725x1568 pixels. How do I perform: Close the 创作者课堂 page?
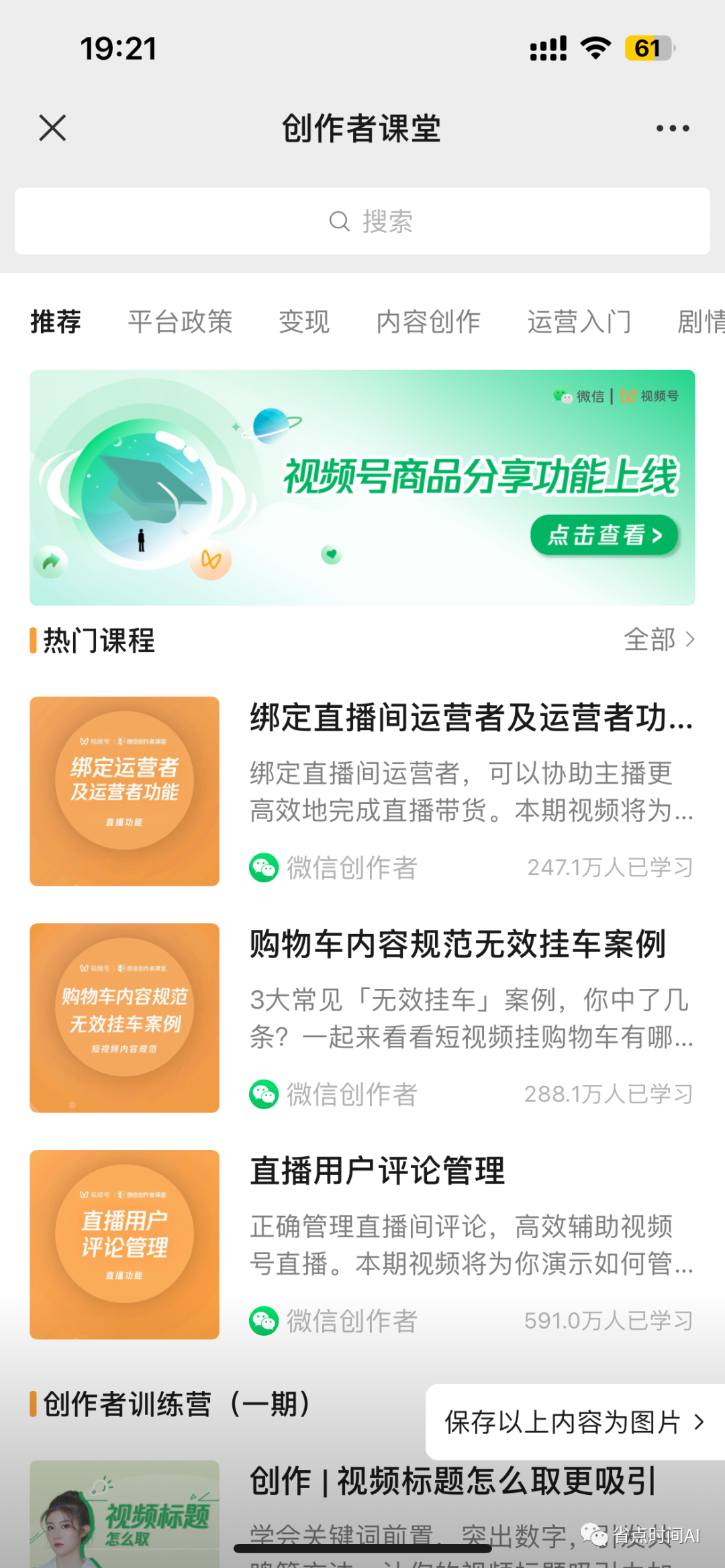52,127
